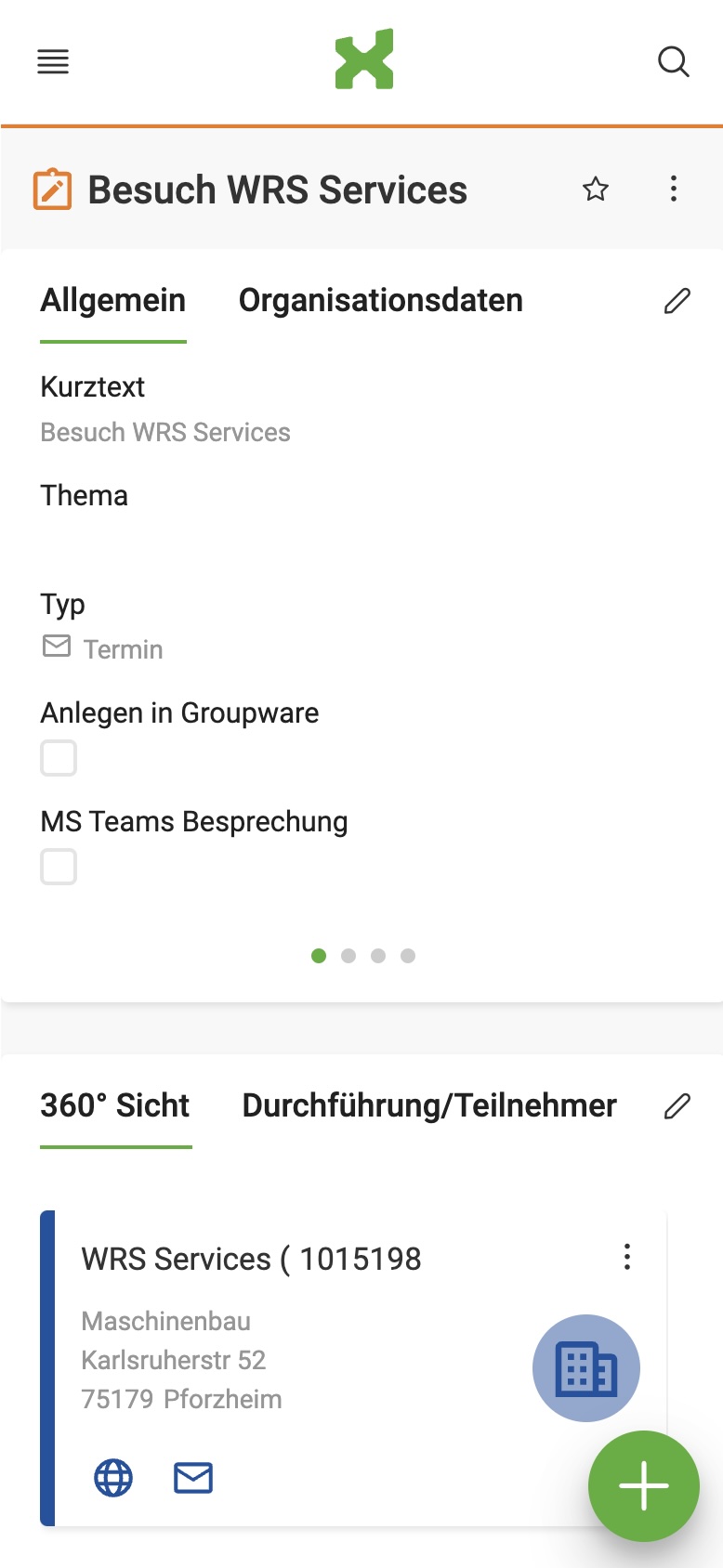
Task: Tap the green plus floating button
Action: click(x=643, y=1486)
